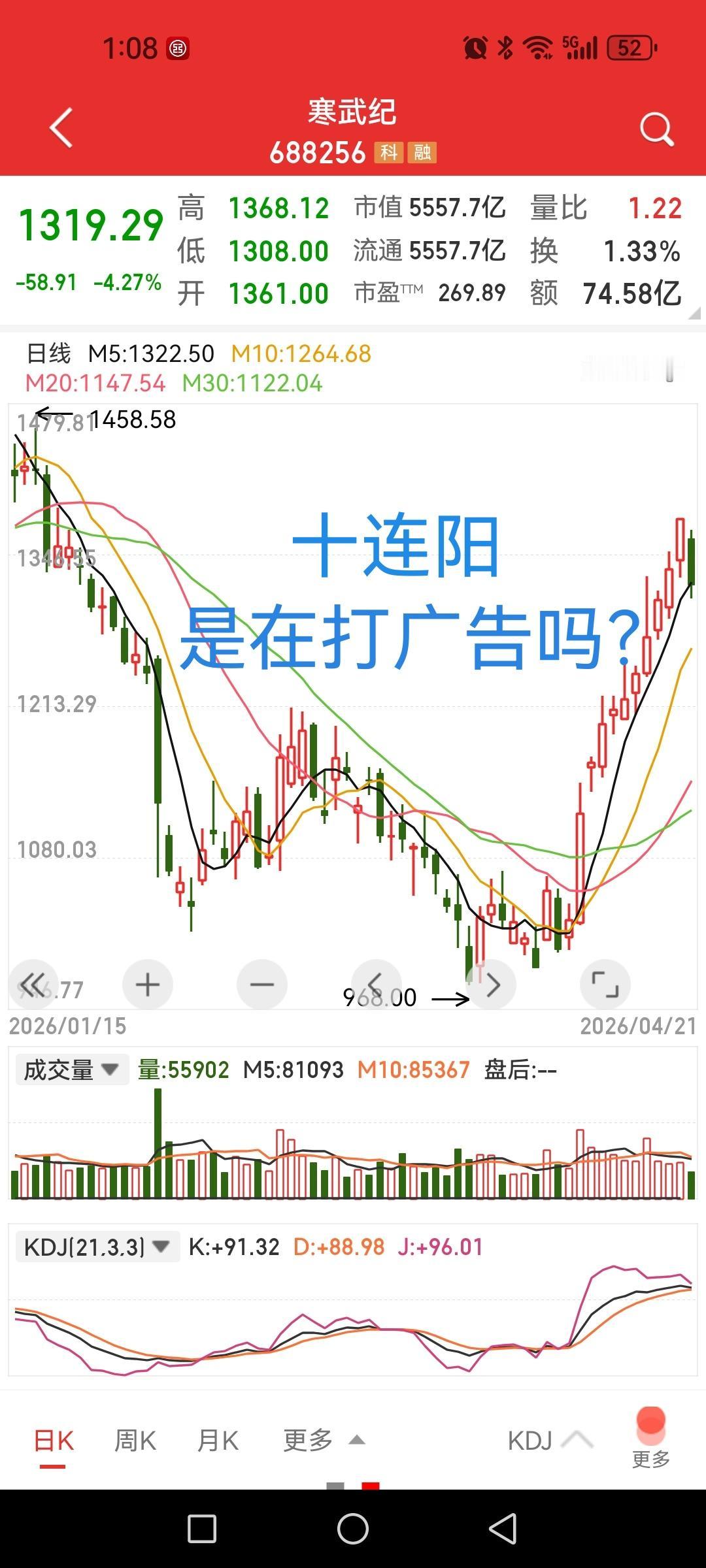Zoom out the chart with the minus icon

pyautogui.click(x=261, y=984)
